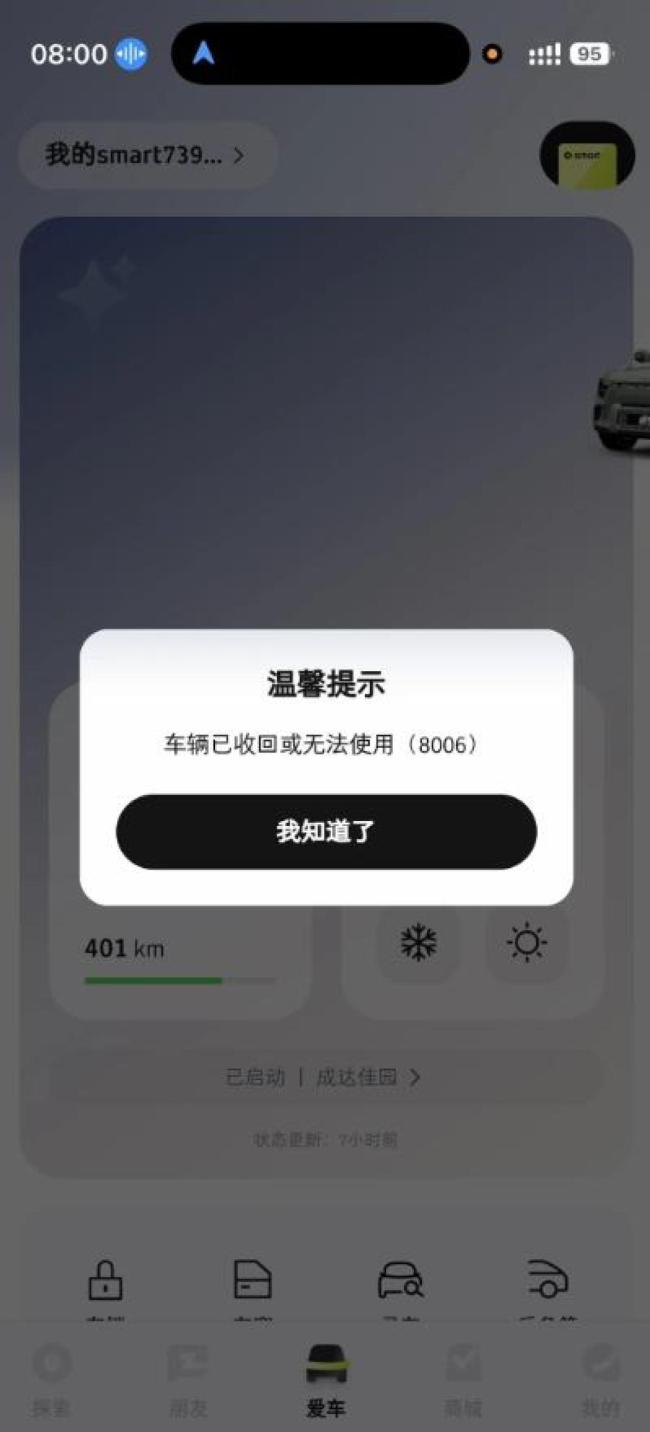Screen dimensions: 650x1432
Task: Open the 成达佳园 vehicle location
Action: (366, 1077)
